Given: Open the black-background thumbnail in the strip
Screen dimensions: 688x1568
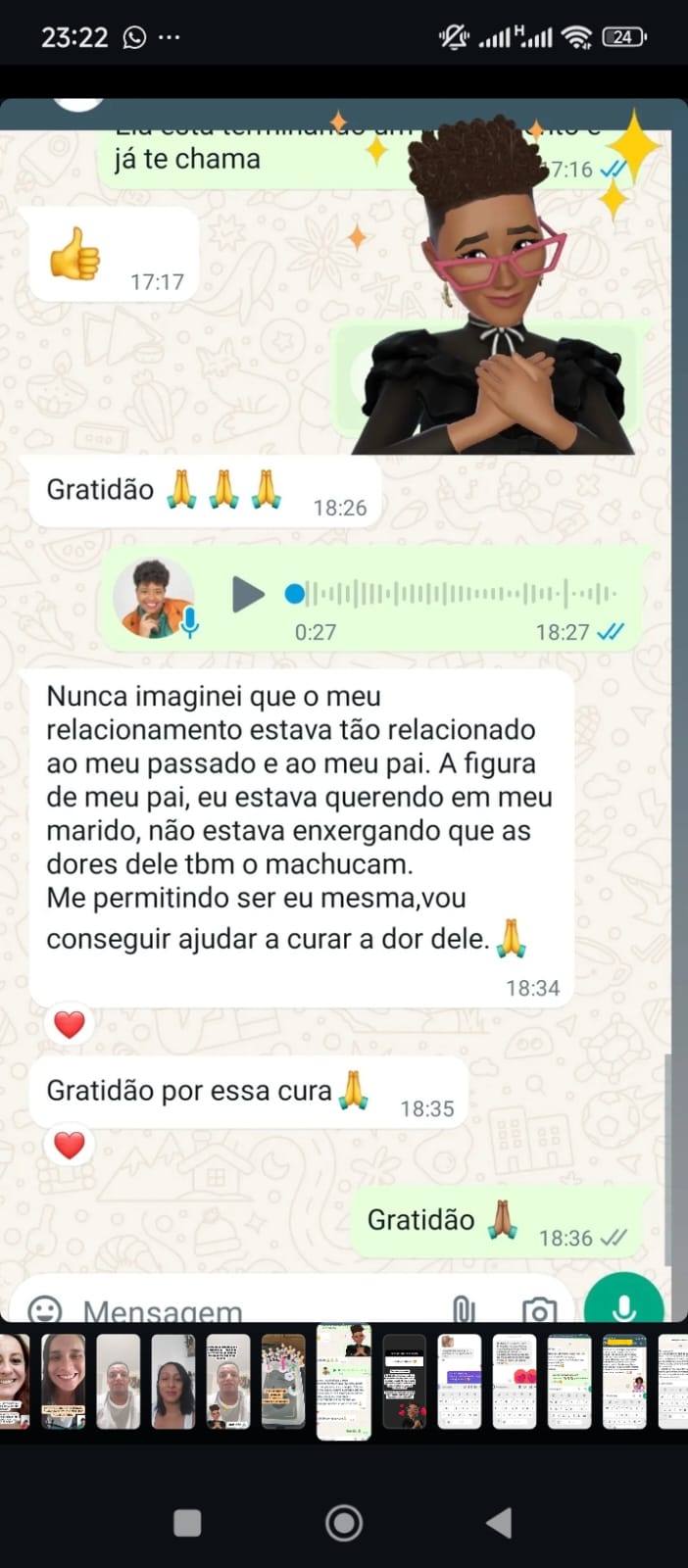Looking at the screenshot, I should coord(404,1381).
